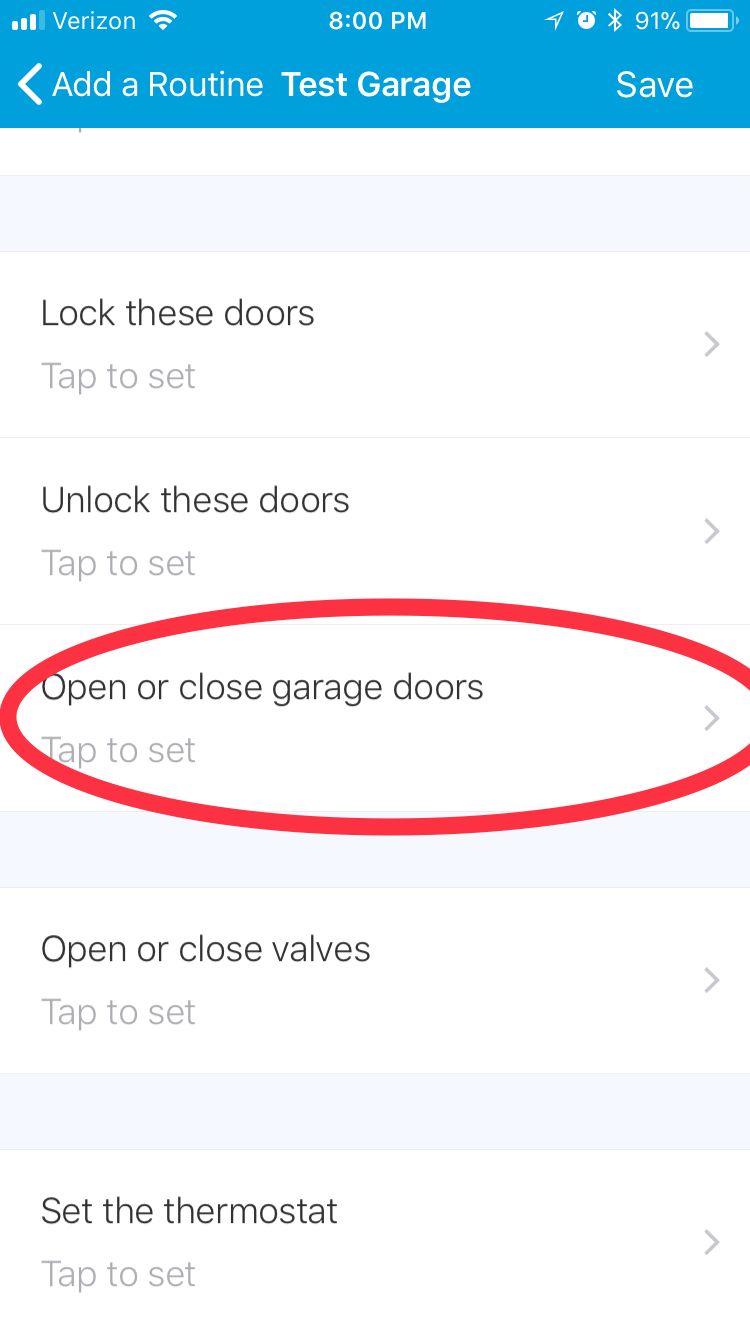Open the Lock these doors setting

pos(375,344)
